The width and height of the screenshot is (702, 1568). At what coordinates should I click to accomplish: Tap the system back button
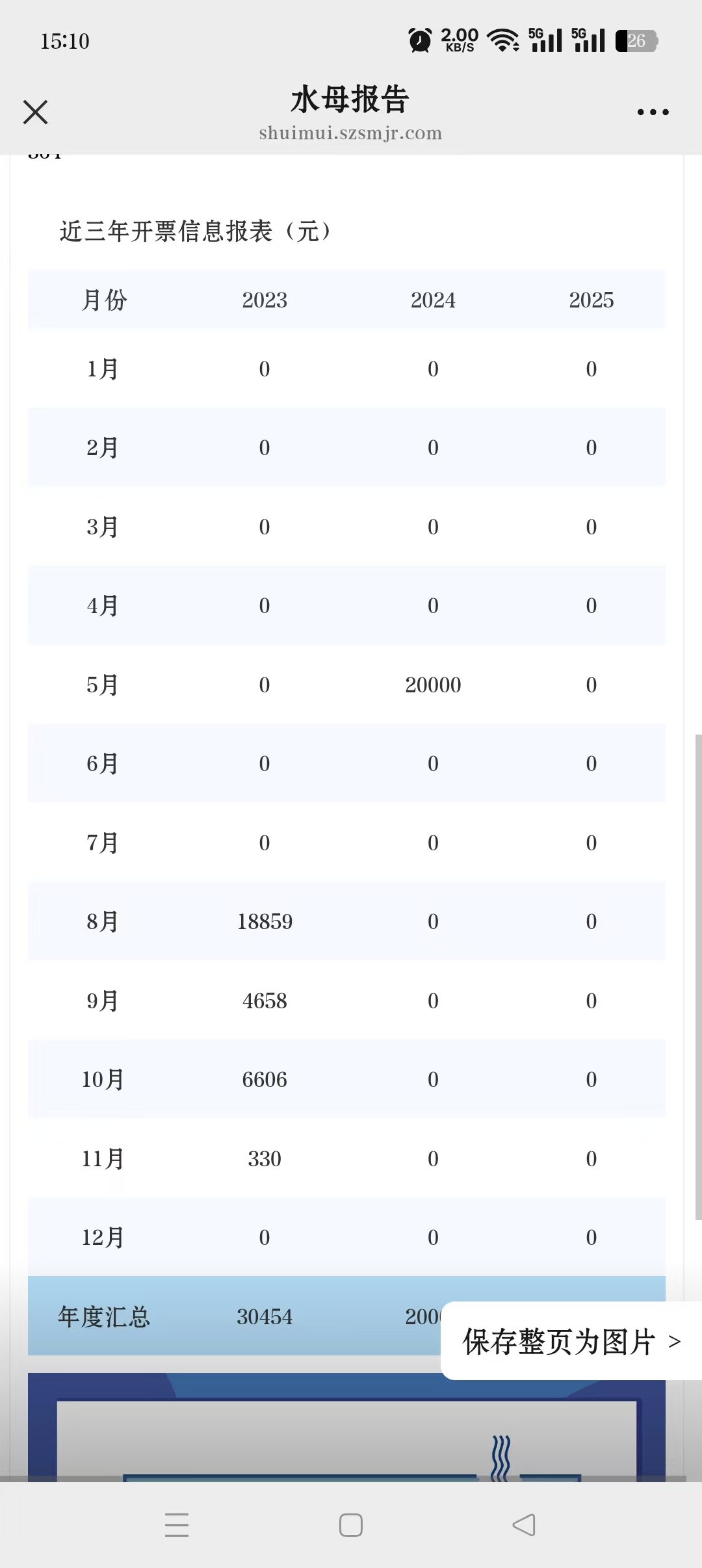click(x=524, y=1525)
